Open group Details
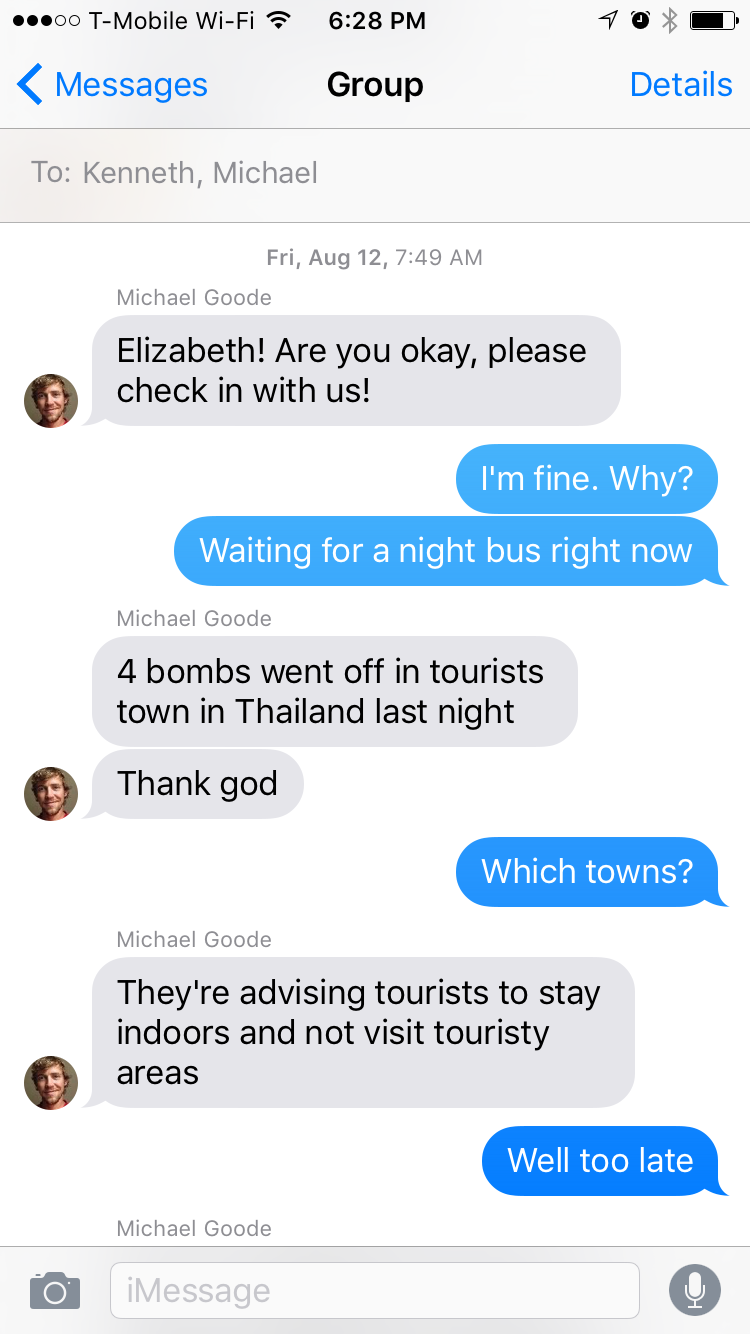750x1334 pixels. (681, 85)
